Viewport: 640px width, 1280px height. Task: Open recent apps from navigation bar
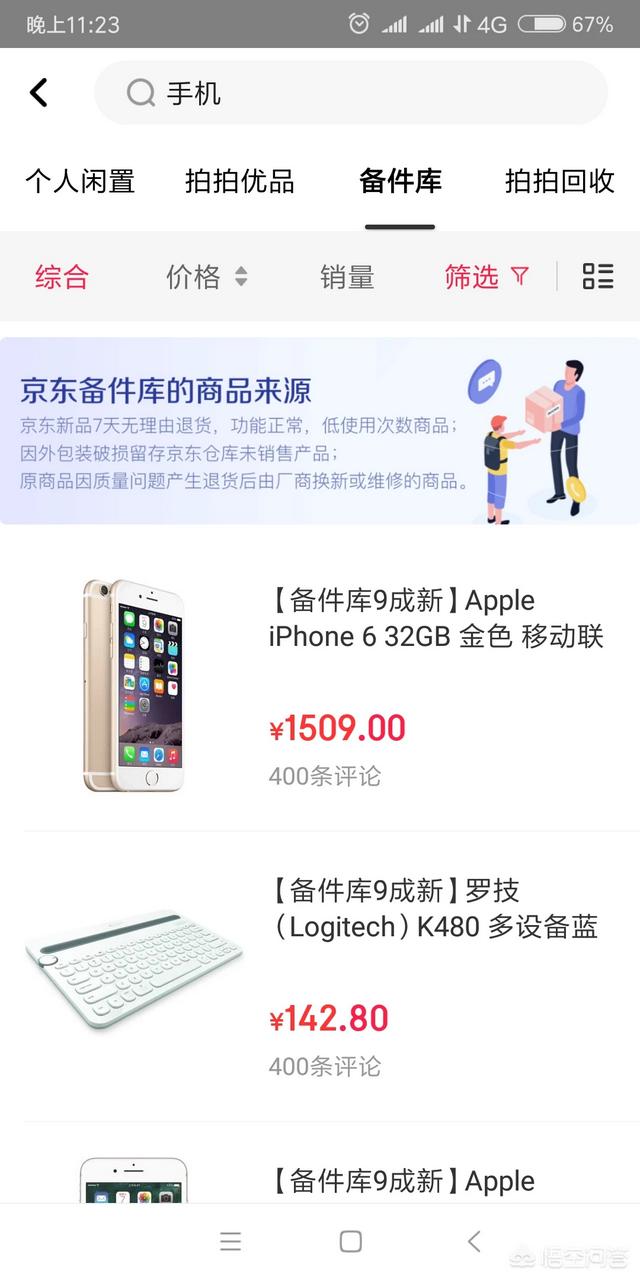(x=231, y=1241)
